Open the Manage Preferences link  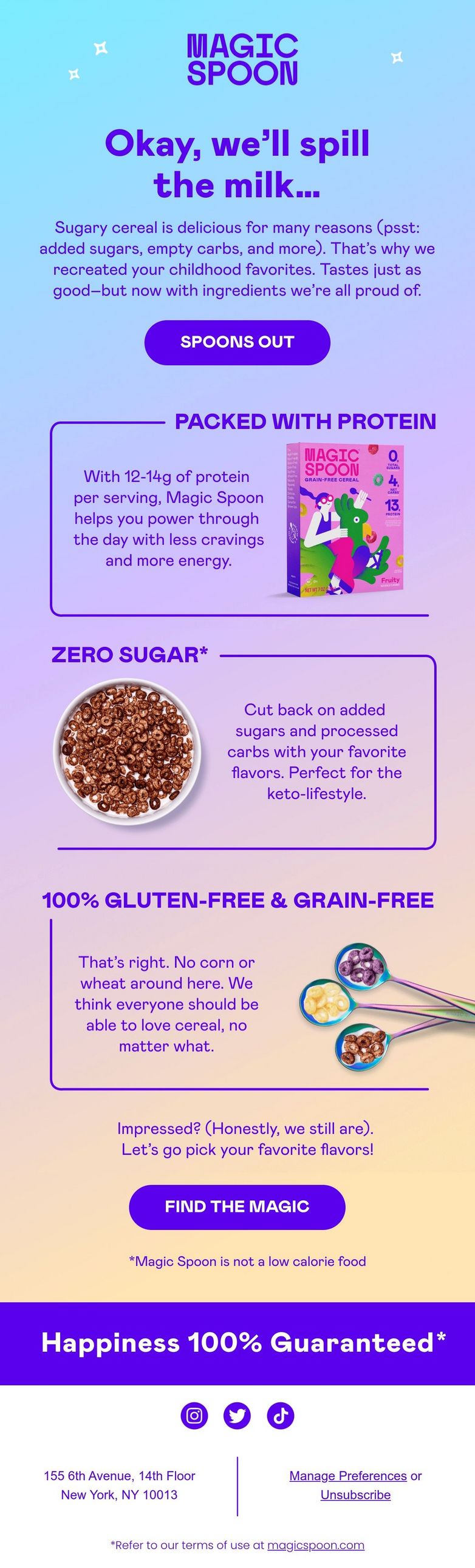(347, 1476)
